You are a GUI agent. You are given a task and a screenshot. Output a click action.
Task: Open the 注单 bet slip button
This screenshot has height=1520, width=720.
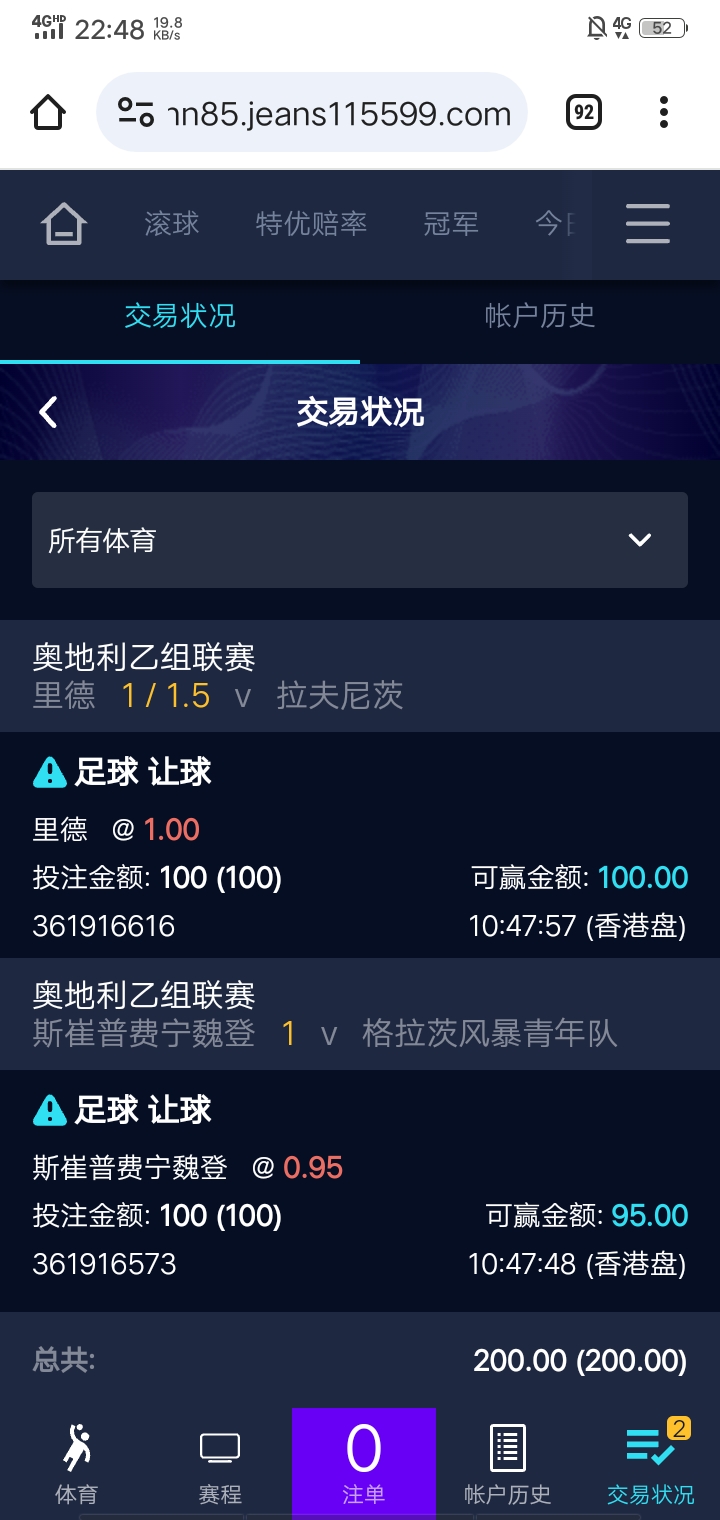point(364,1464)
